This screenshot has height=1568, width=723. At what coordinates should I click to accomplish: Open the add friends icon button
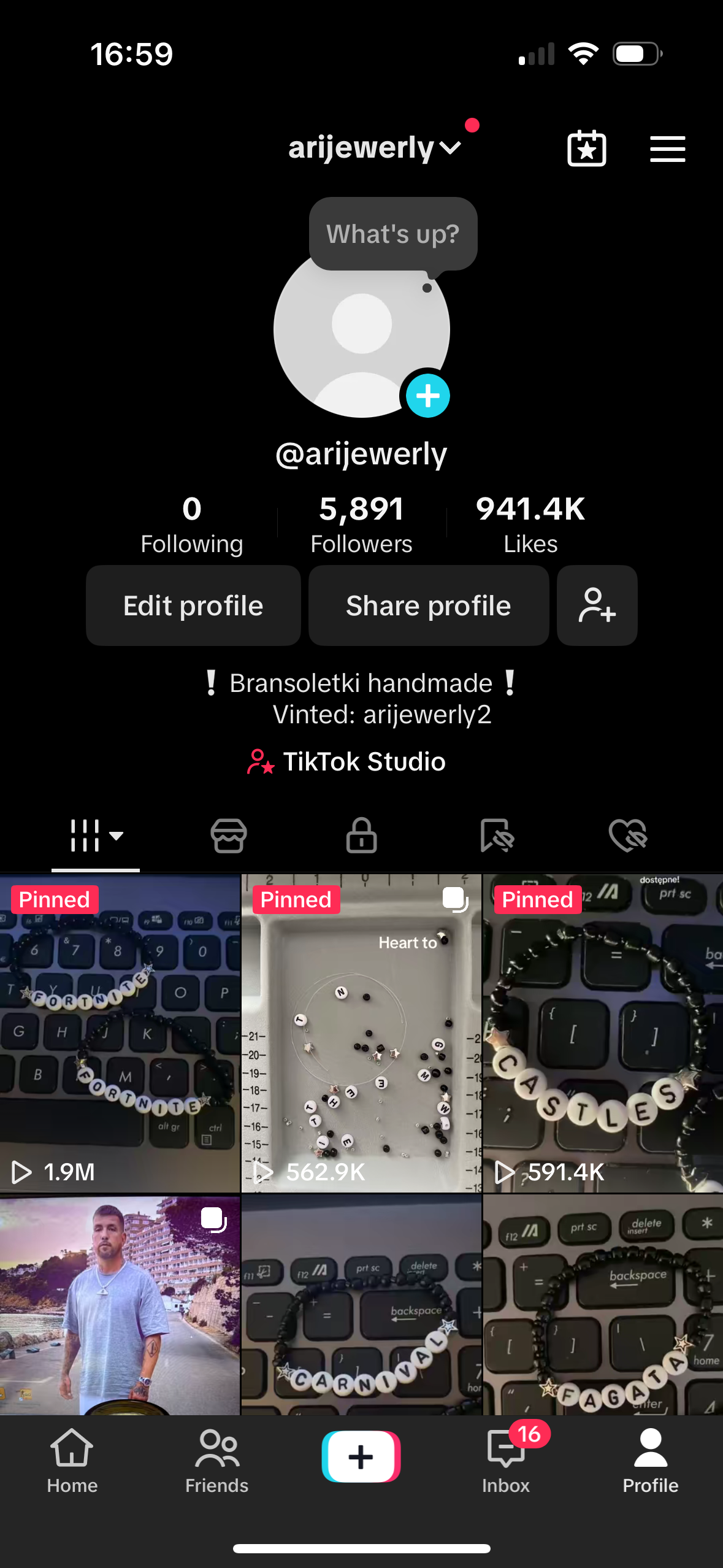597,605
